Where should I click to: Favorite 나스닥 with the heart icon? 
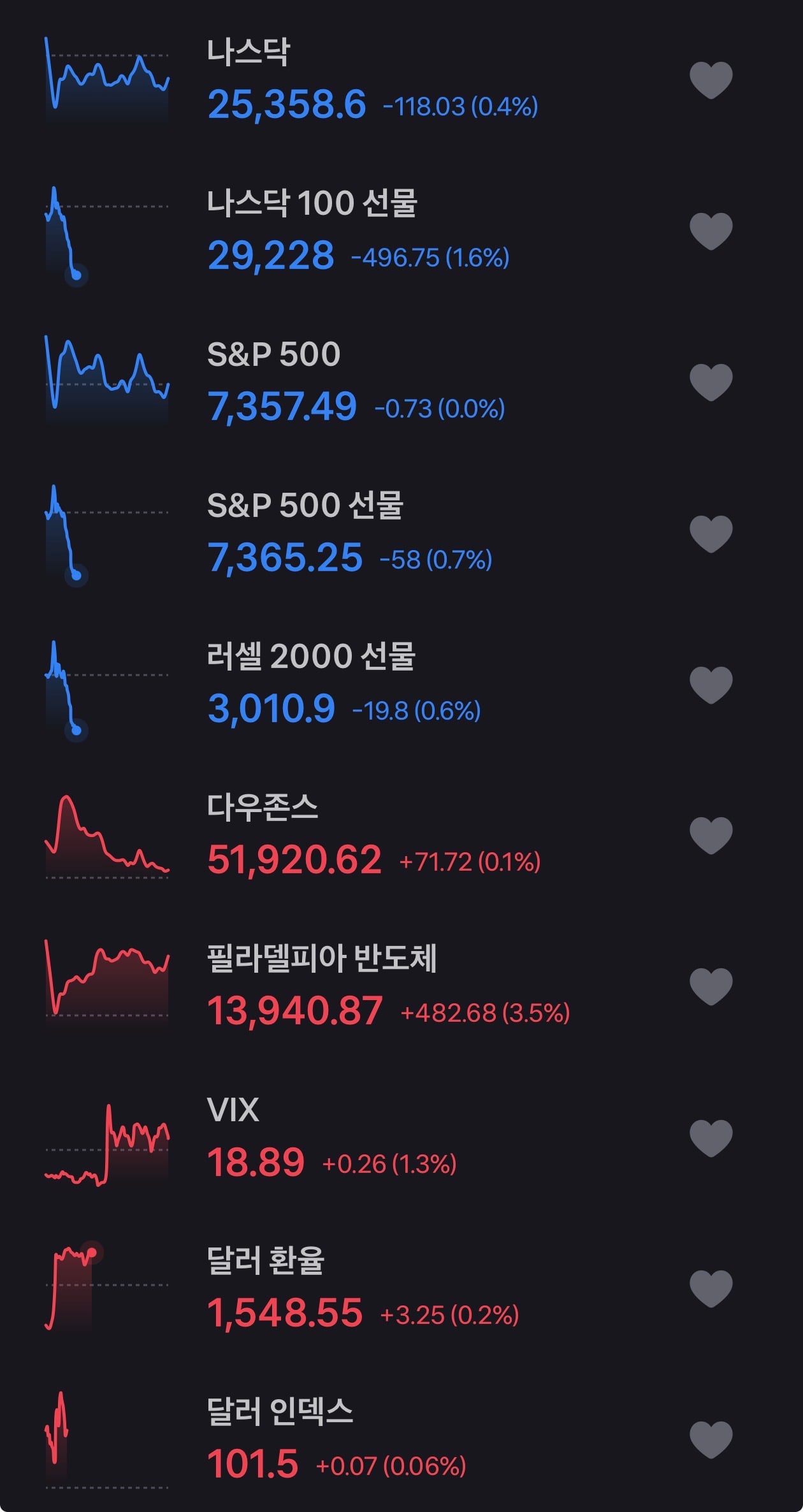(x=711, y=80)
